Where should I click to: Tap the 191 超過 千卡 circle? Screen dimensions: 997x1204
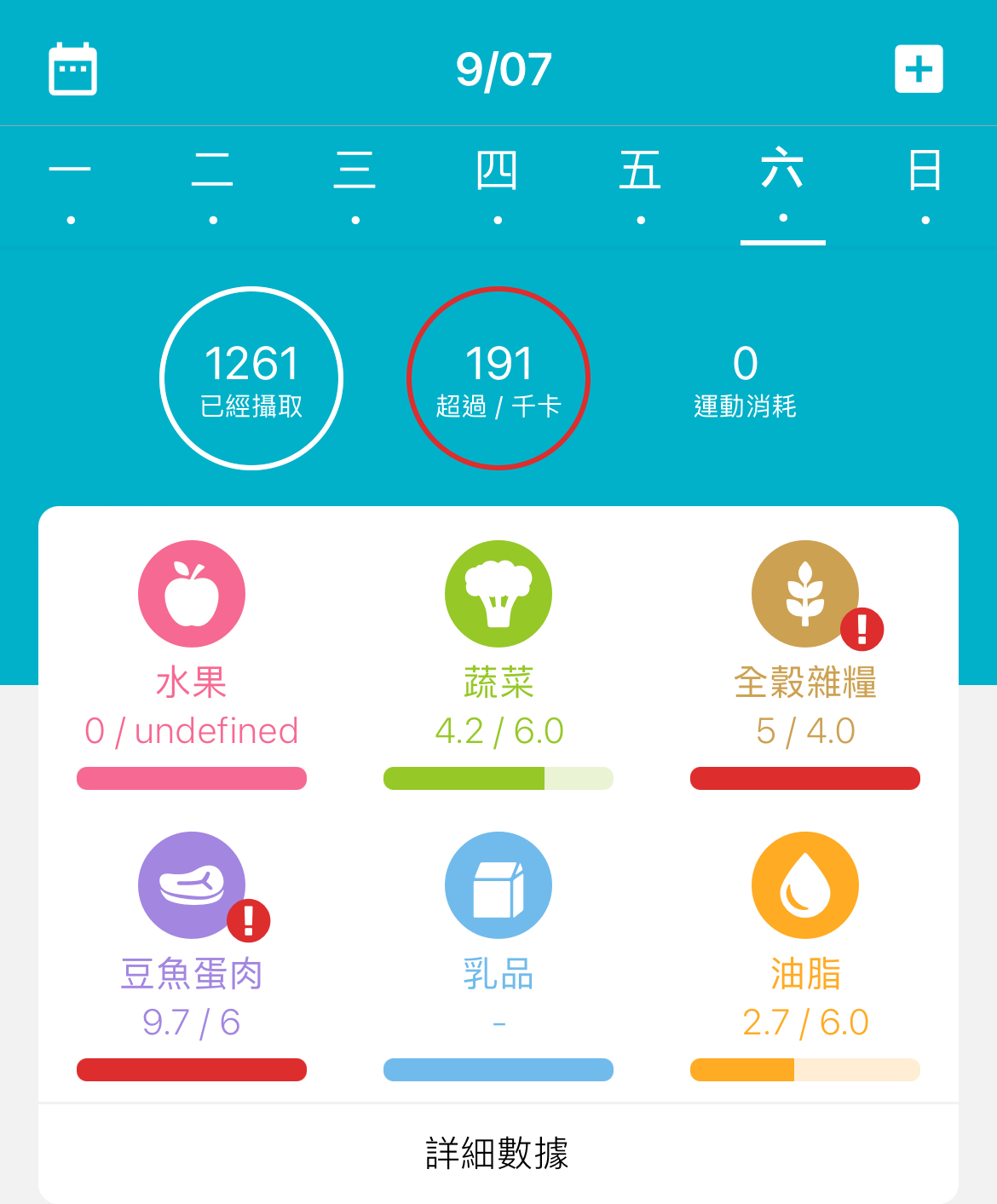[498, 378]
